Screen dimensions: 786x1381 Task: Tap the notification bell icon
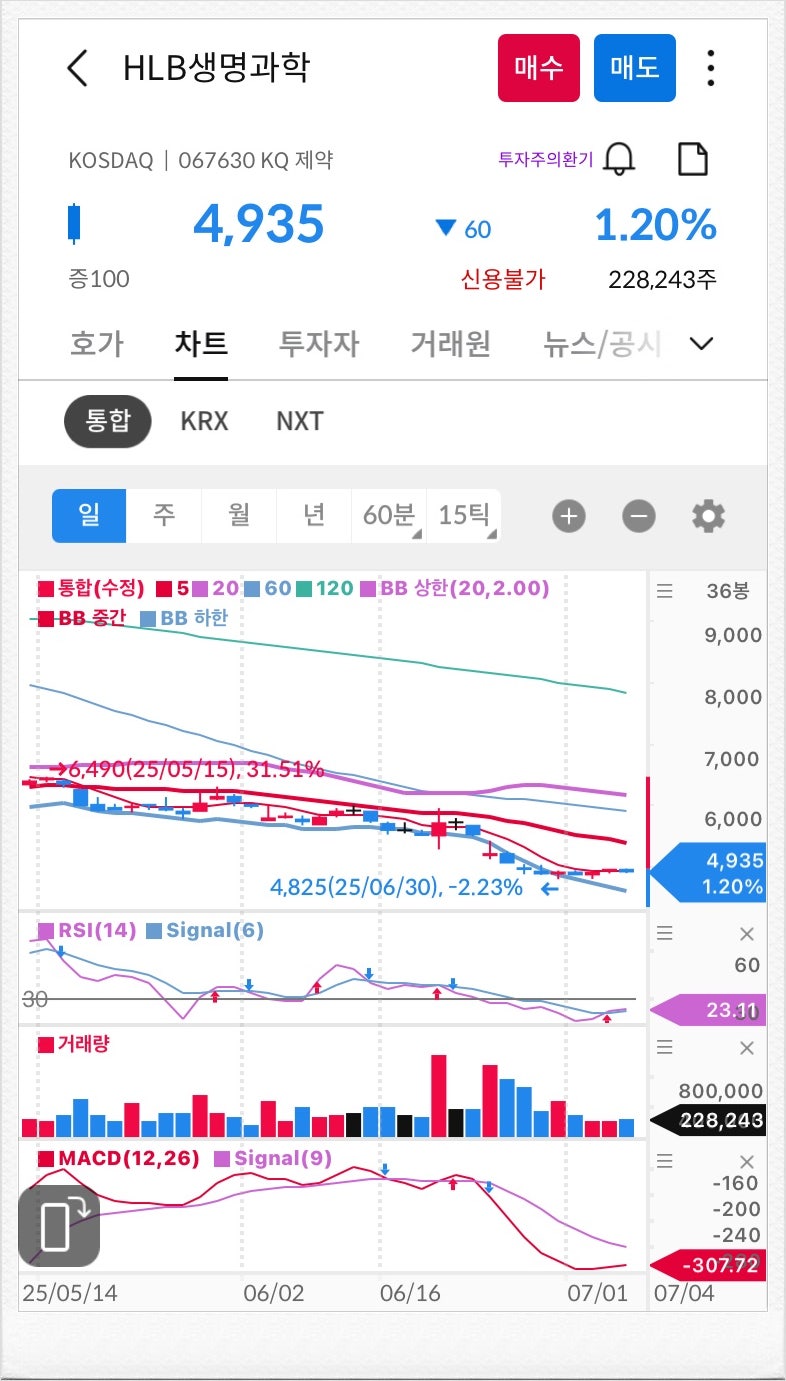click(620, 159)
